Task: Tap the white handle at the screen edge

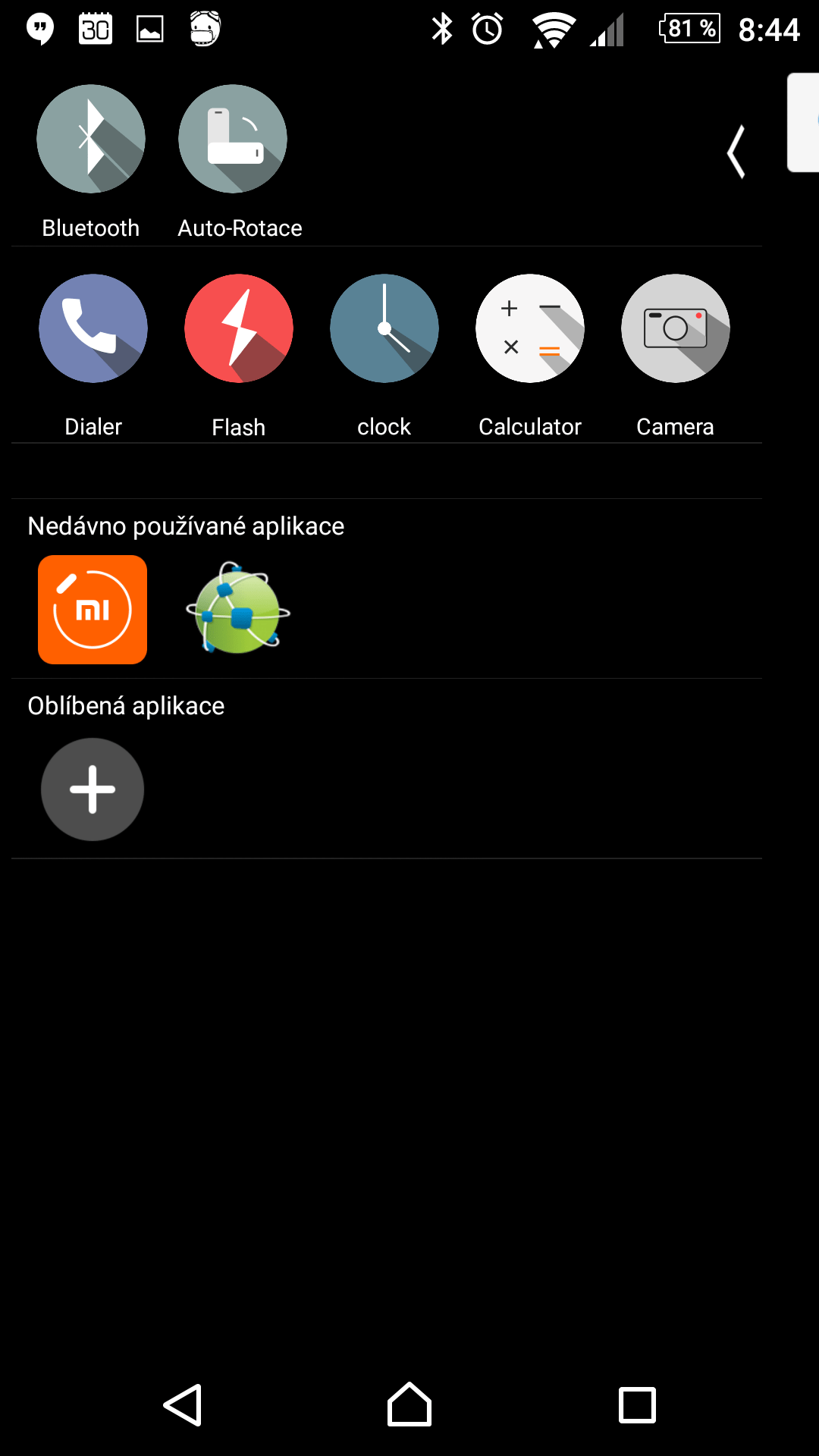Action: [x=803, y=123]
